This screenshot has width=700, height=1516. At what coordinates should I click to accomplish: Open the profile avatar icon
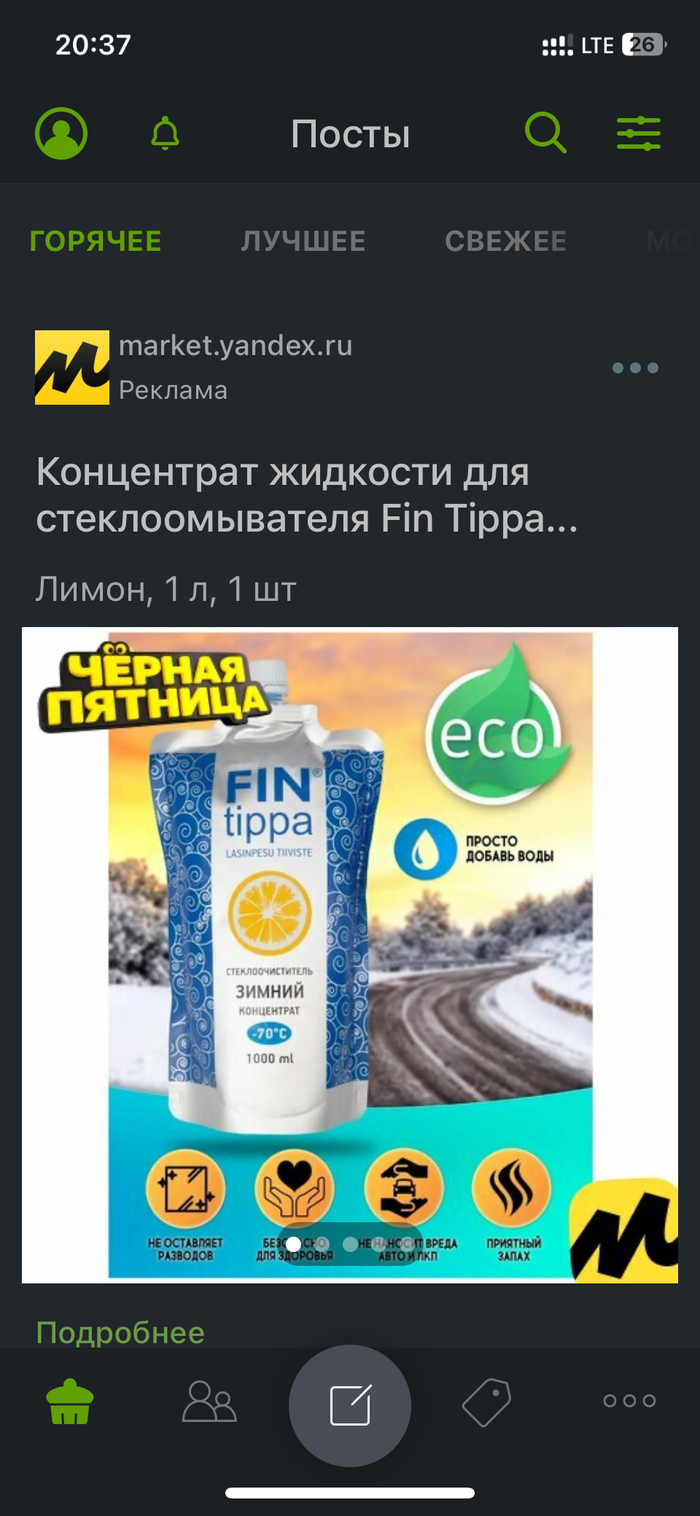[x=61, y=133]
